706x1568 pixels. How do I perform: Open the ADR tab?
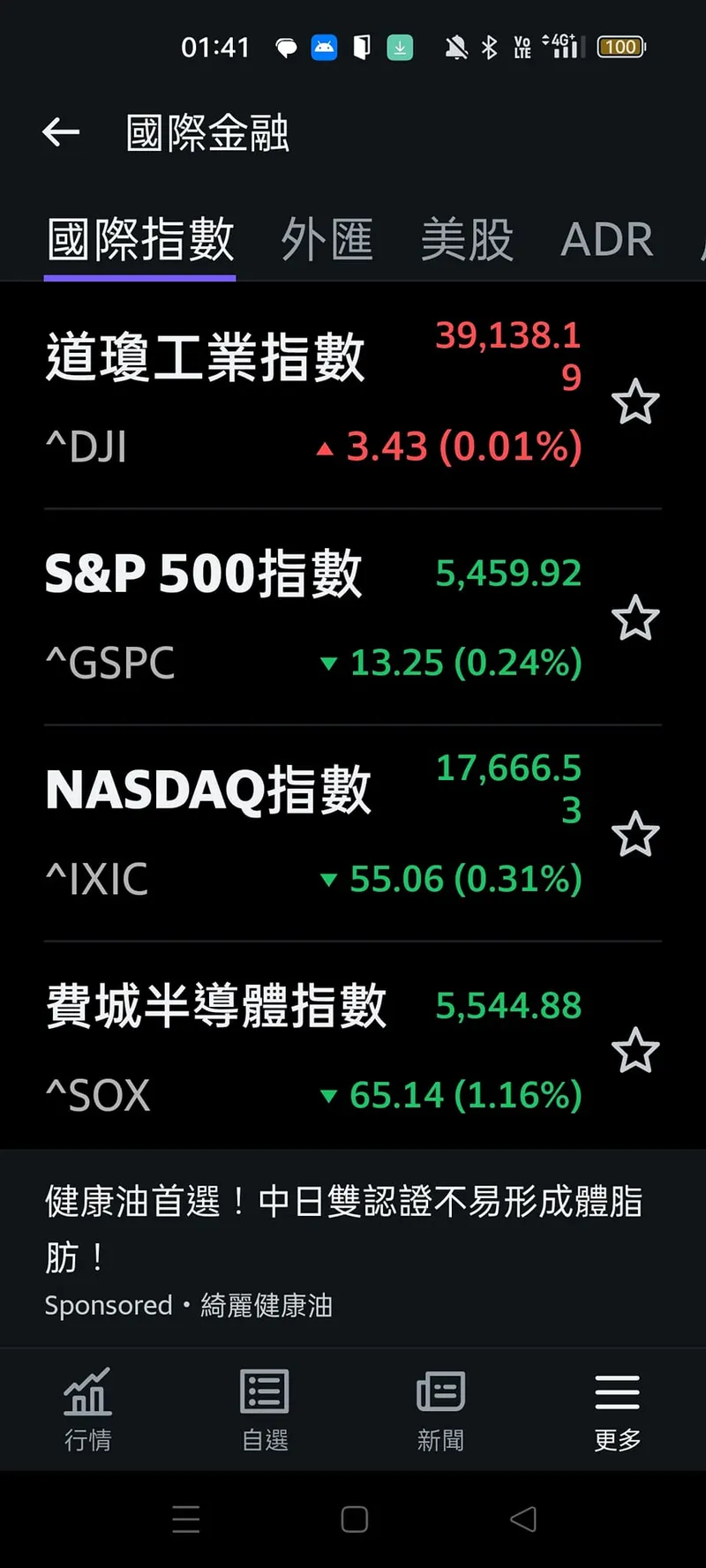click(x=607, y=240)
